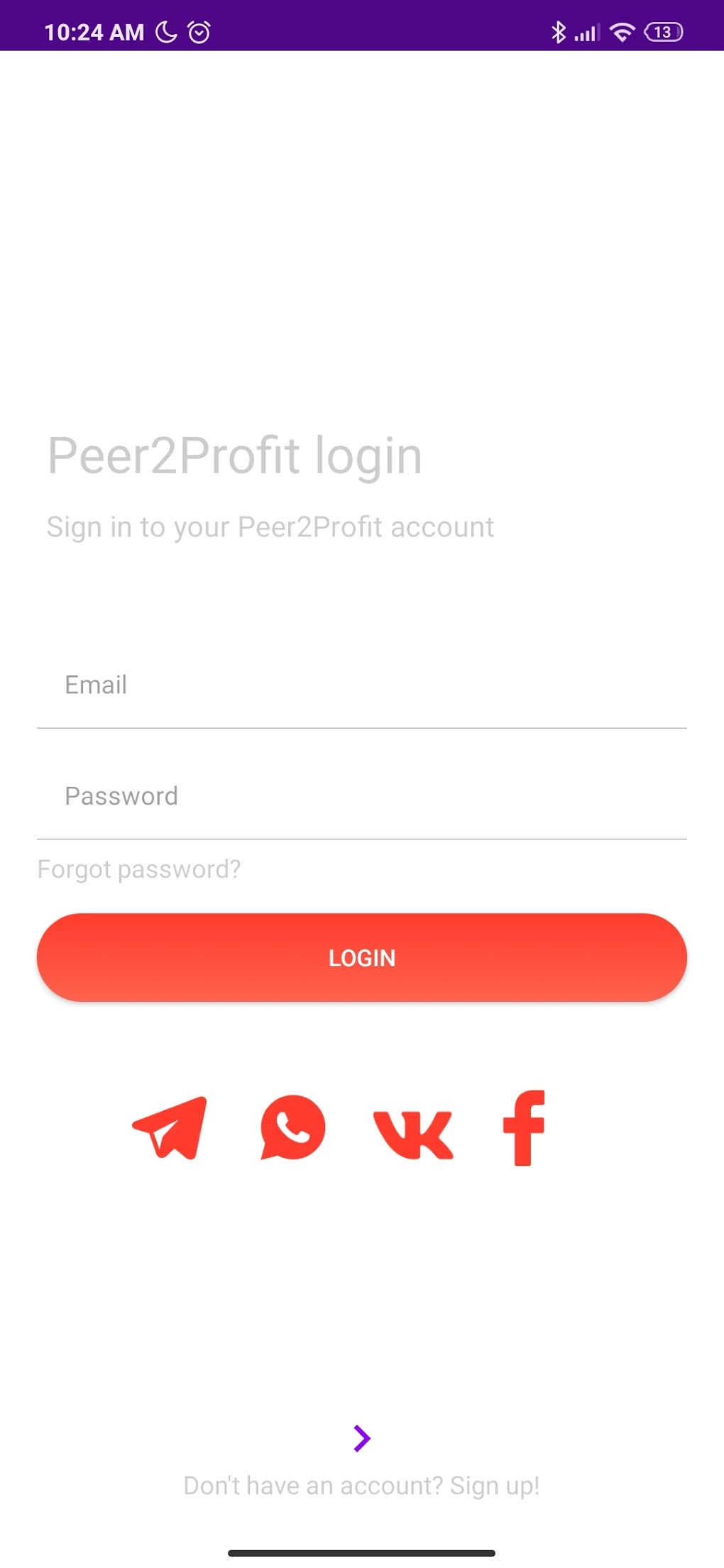Tap the purple arrow above Sign up
This screenshot has height=1568, width=724.
pyautogui.click(x=362, y=1438)
